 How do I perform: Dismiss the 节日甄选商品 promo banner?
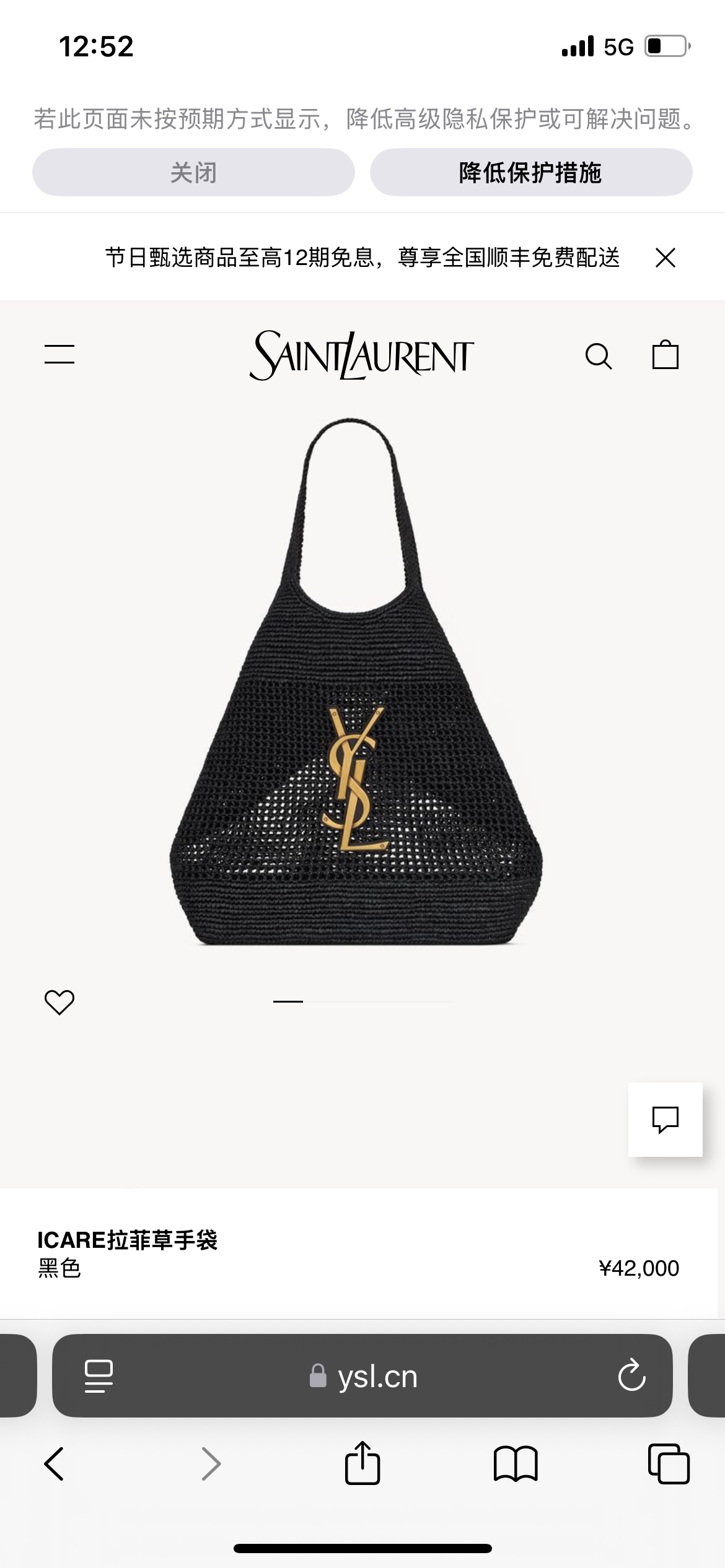pos(666,258)
